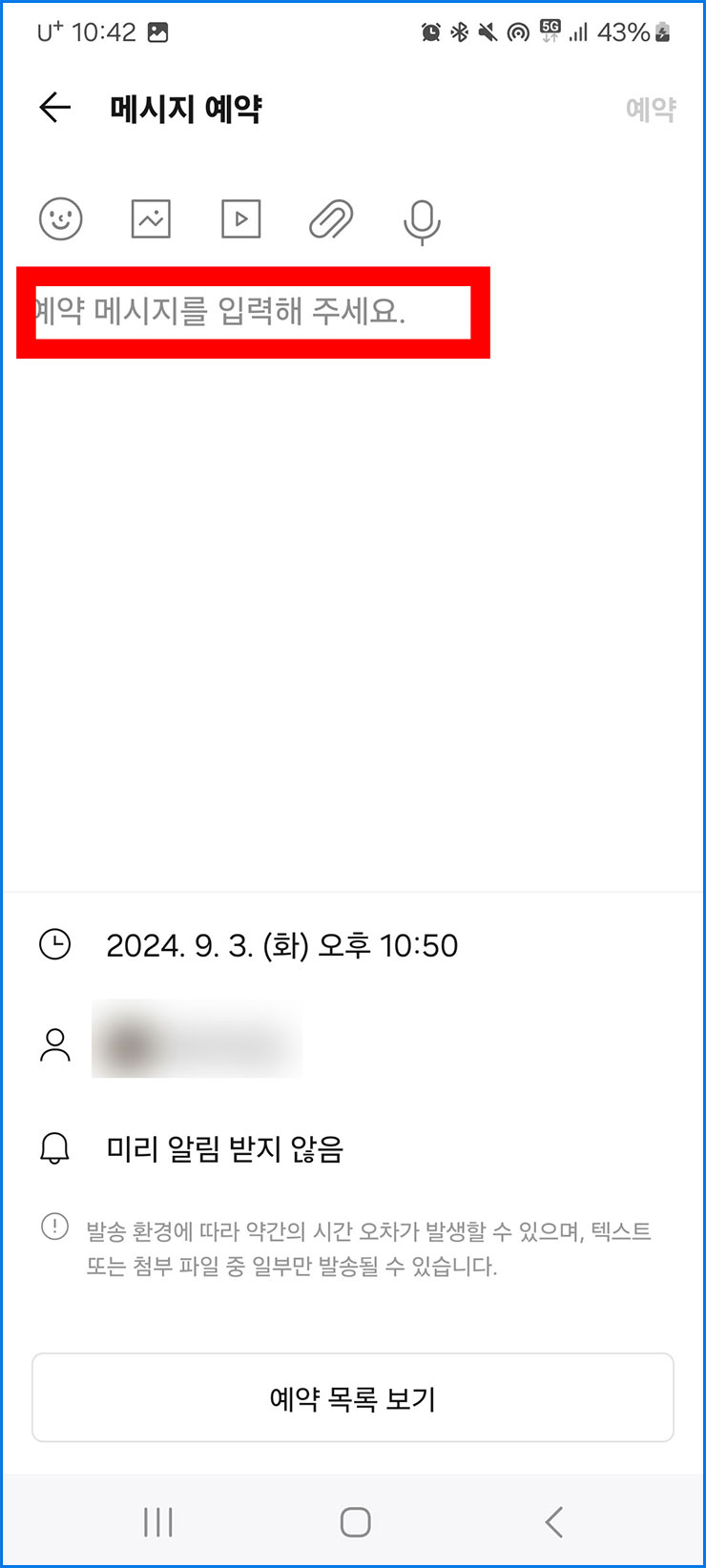The image size is (706, 1568).
Task: Tap the Recents navigation button
Action: 157,1522
